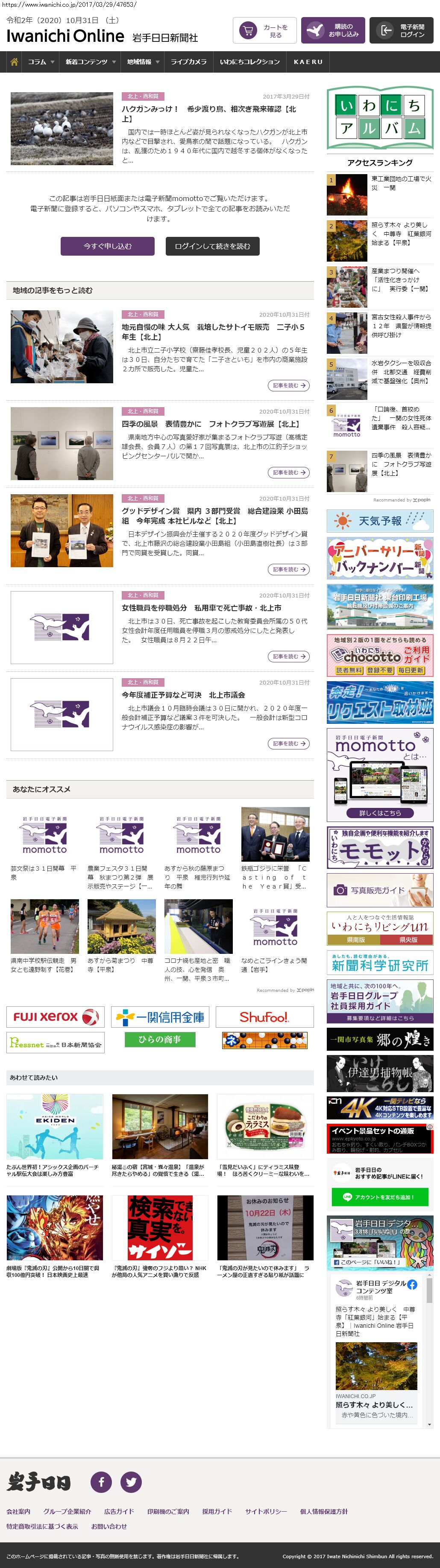Open いわにちコレクション from the navigation
Viewport: 440px width, 1568px height.
click(x=249, y=62)
